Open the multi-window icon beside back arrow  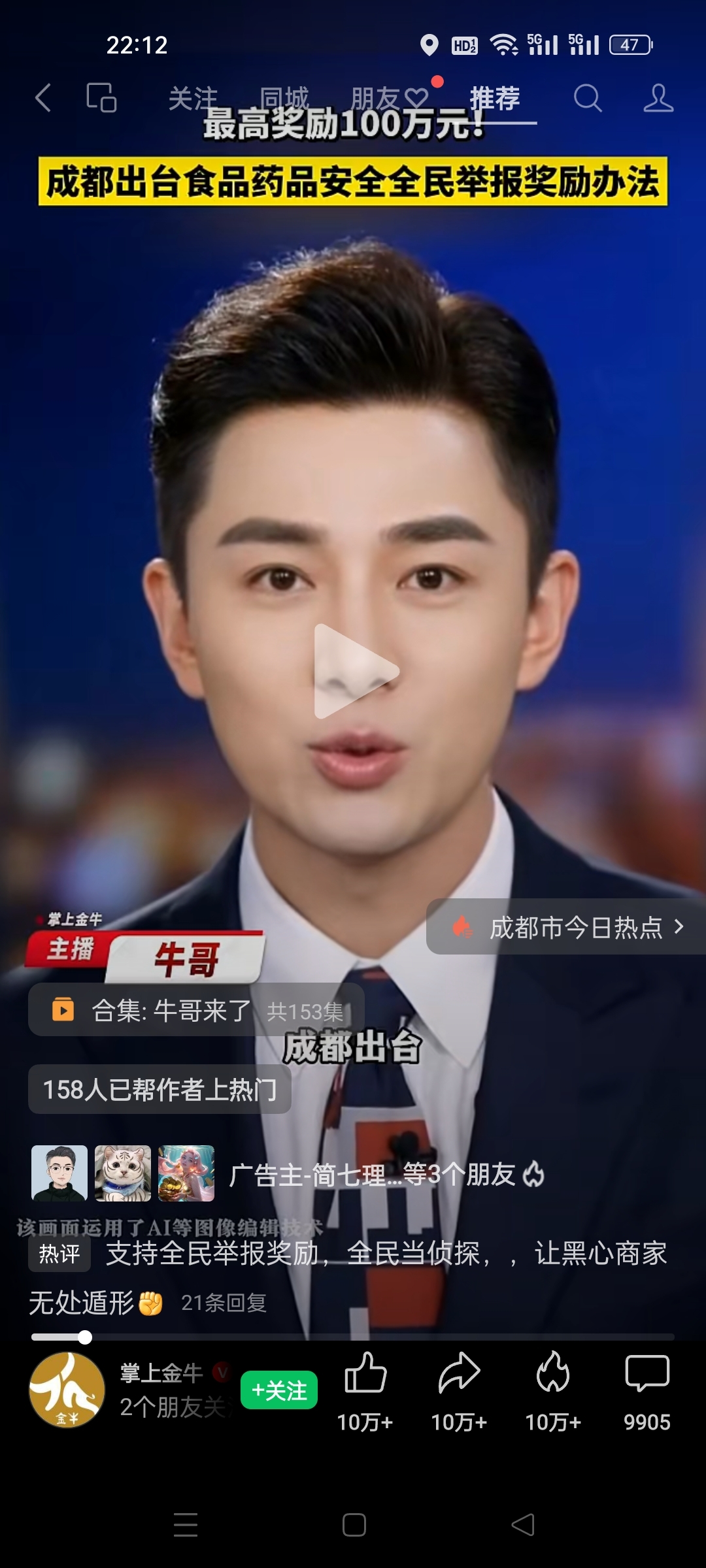pyautogui.click(x=101, y=98)
